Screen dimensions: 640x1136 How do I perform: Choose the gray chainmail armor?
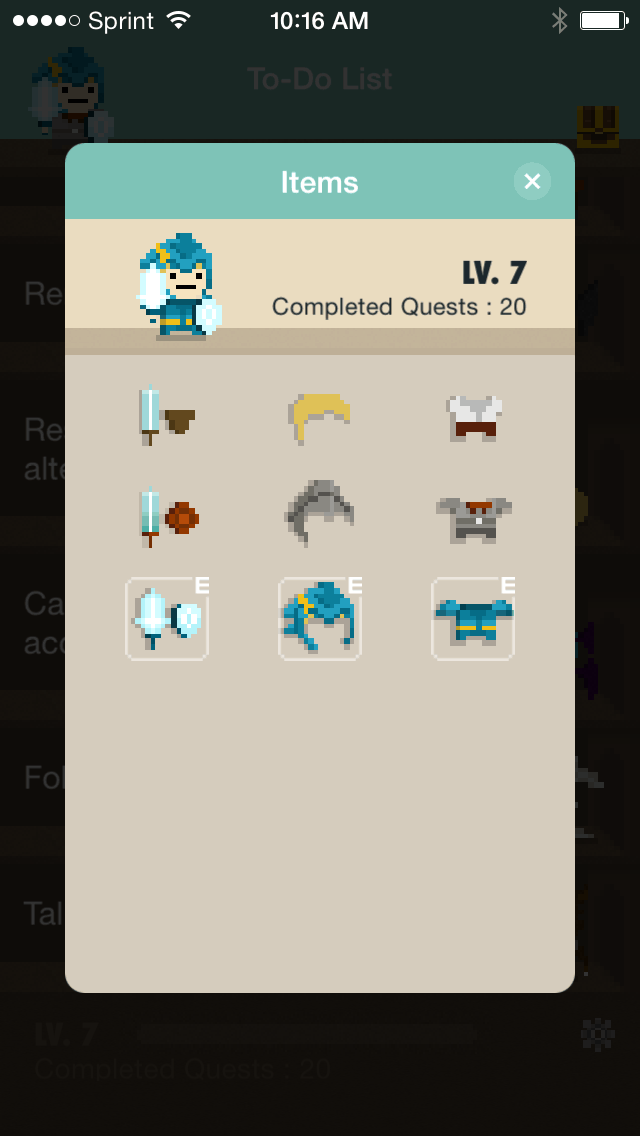point(474,519)
